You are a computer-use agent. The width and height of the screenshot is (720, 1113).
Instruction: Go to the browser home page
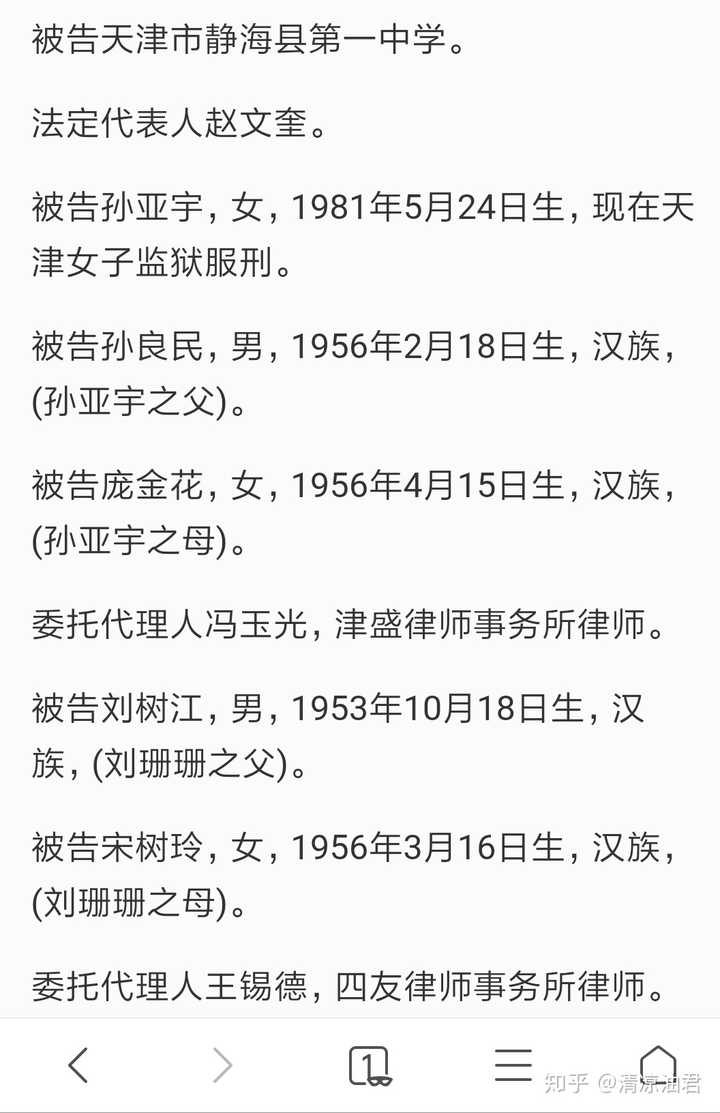657,1064
